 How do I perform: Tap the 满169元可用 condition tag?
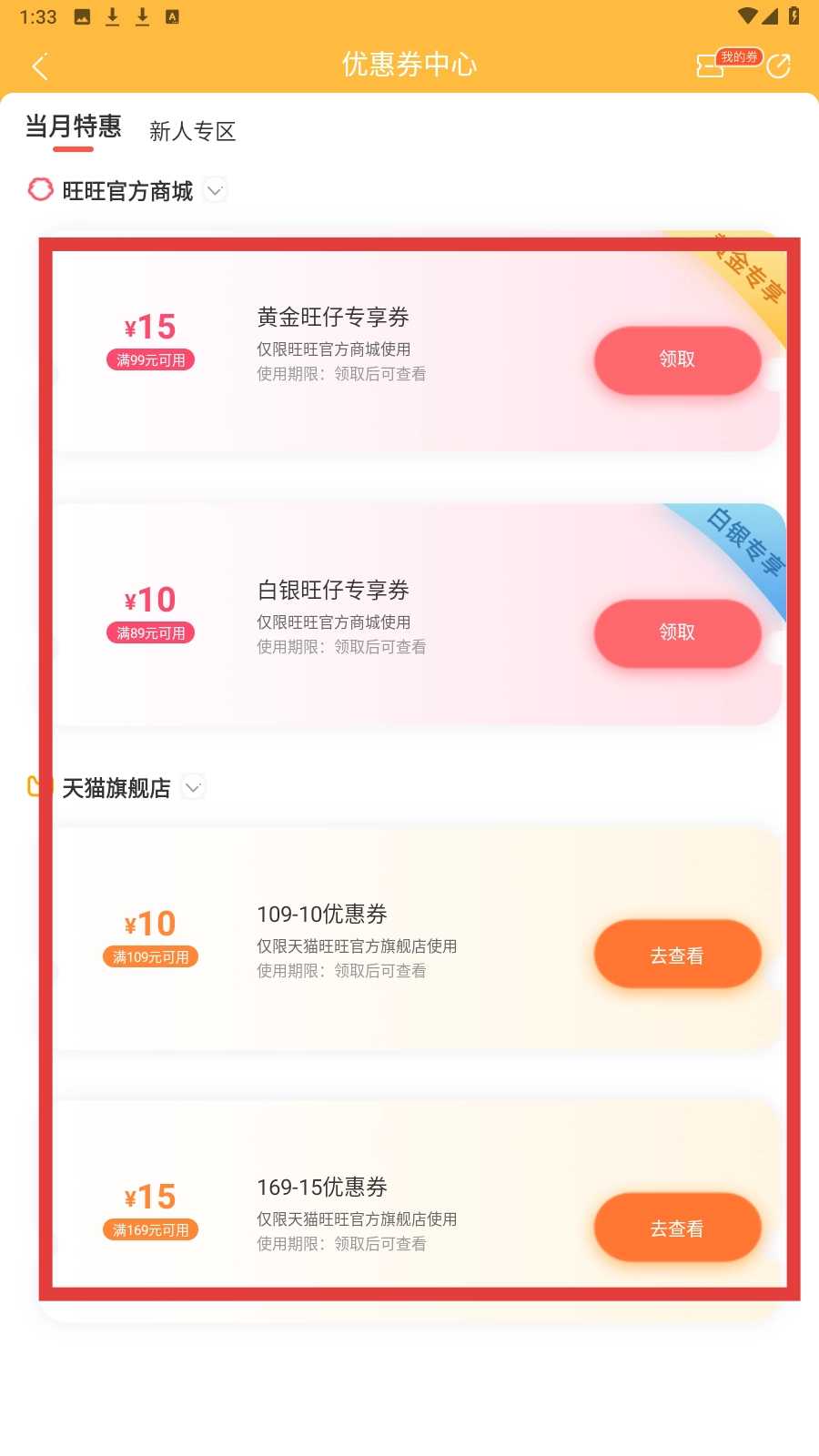pos(150,1229)
